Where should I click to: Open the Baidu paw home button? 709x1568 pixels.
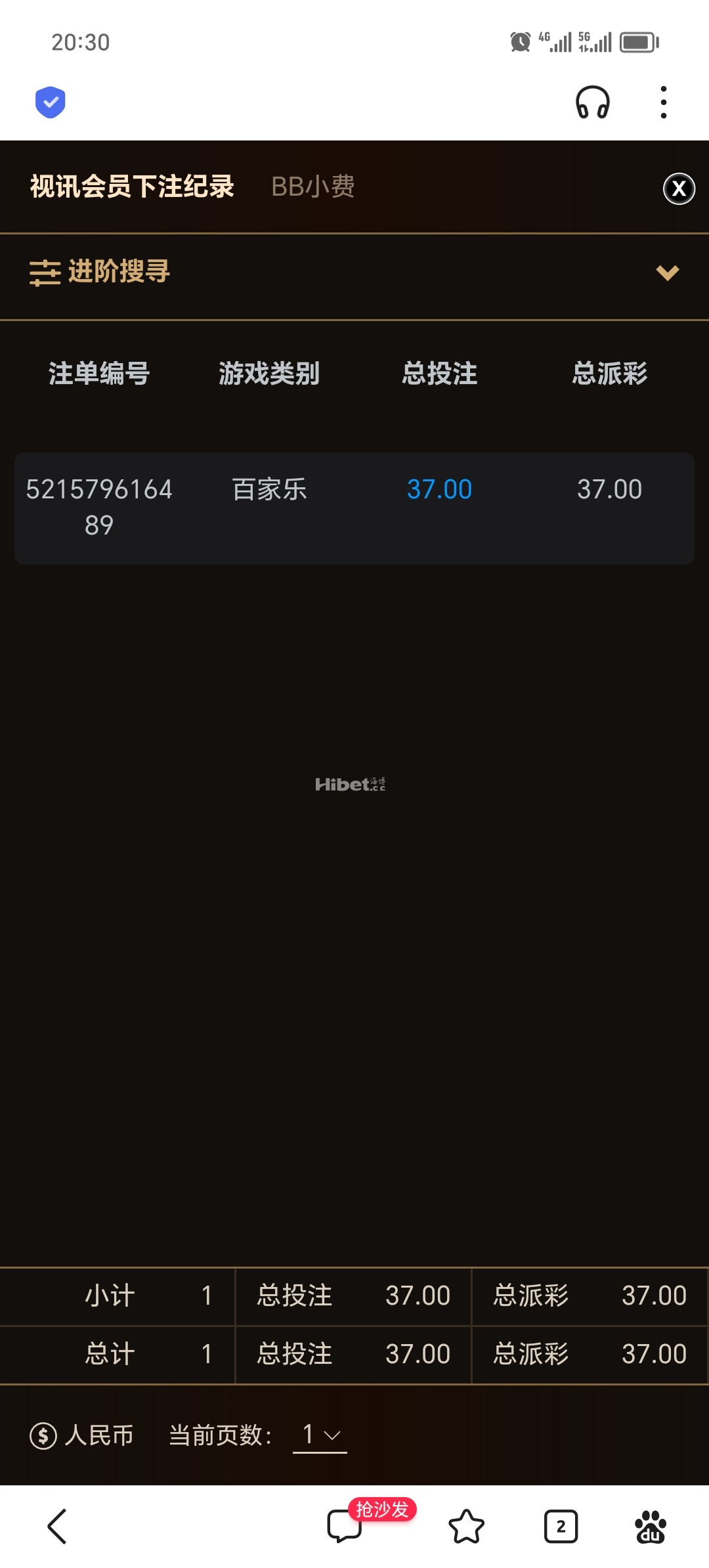click(651, 1526)
